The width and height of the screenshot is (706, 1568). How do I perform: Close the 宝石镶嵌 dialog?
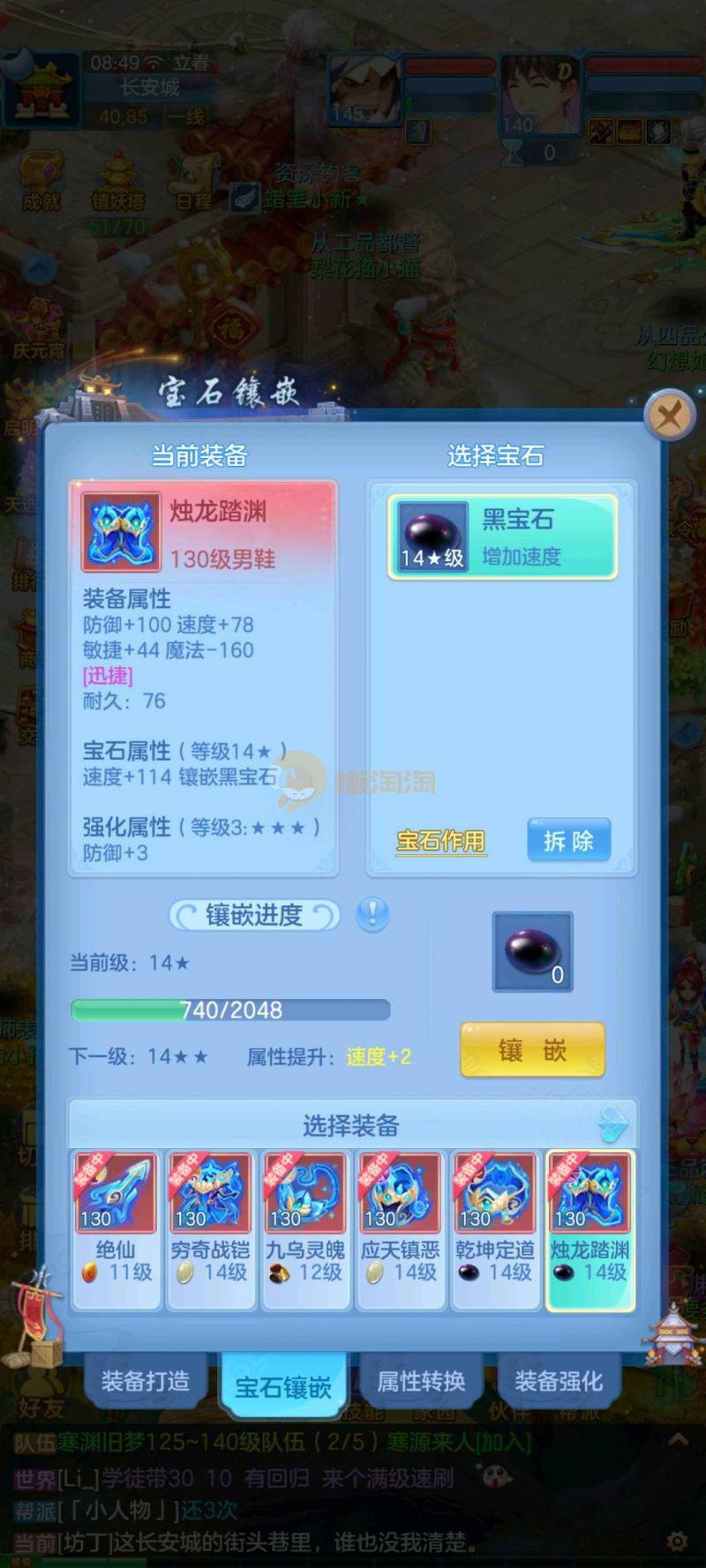tap(670, 415)
